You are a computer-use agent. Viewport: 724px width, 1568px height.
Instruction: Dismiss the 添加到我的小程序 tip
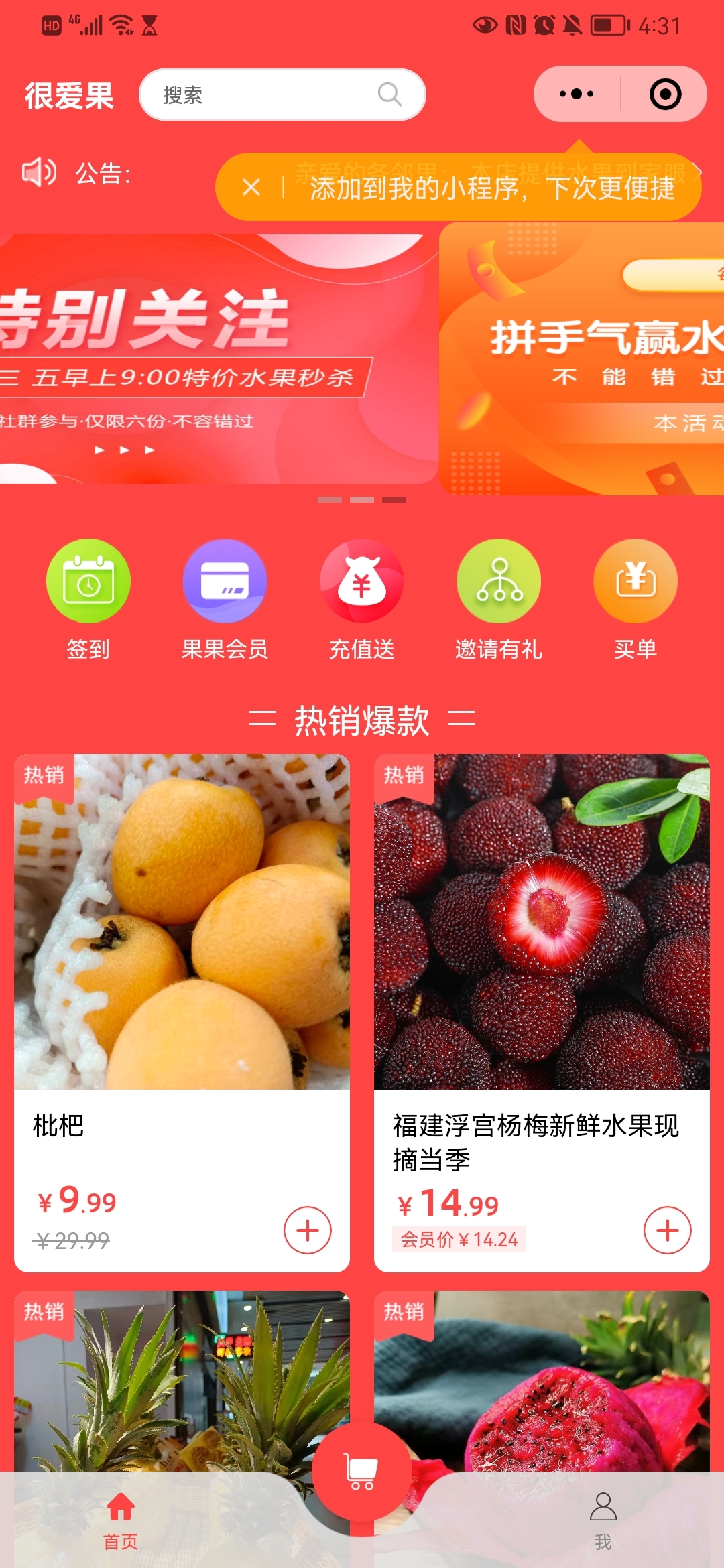251,187
